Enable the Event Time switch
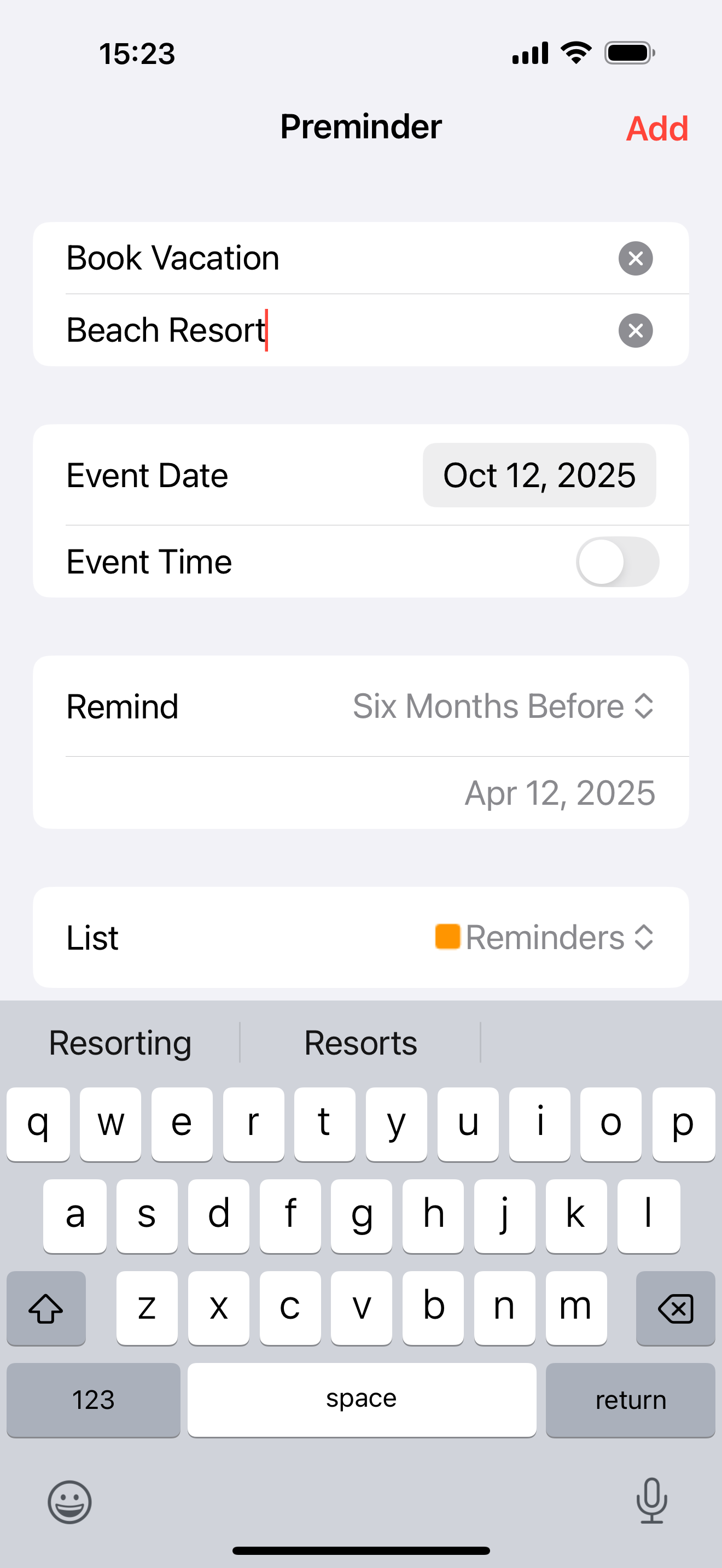 point(618,561)
